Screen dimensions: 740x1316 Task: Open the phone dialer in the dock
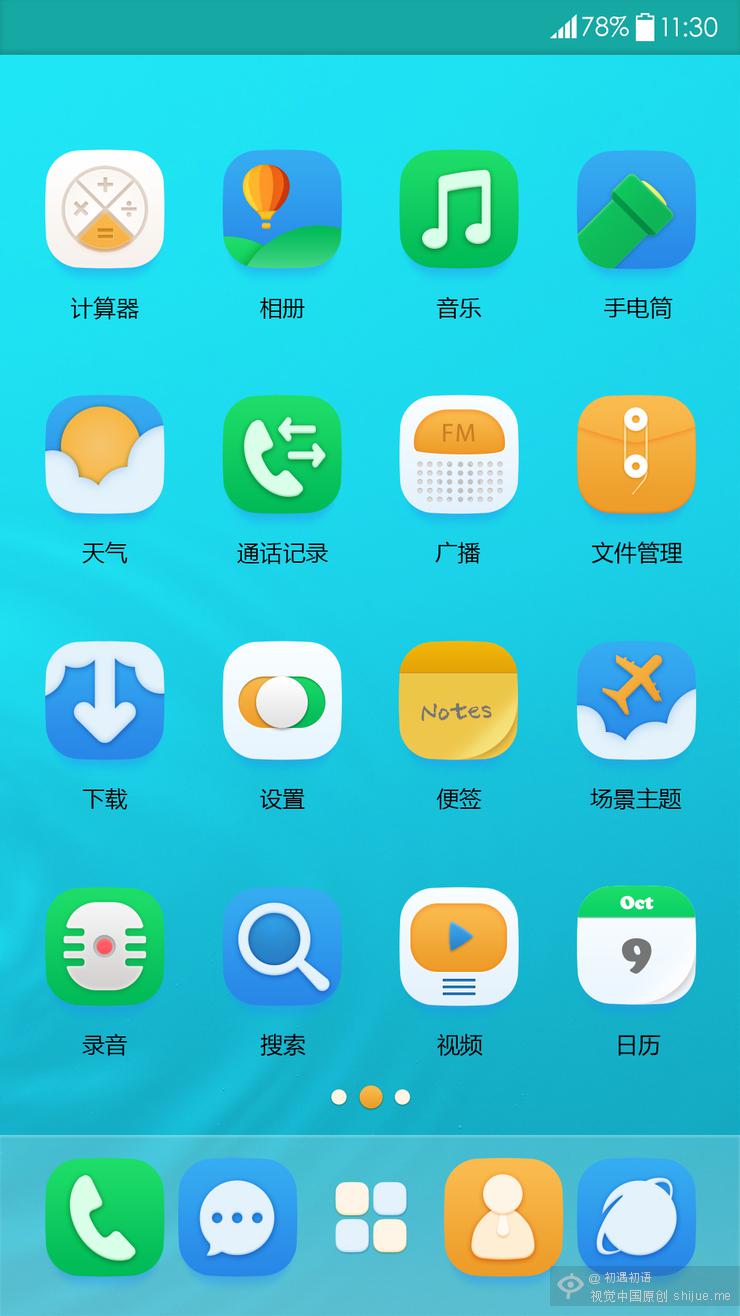(x=105, y=1217)
